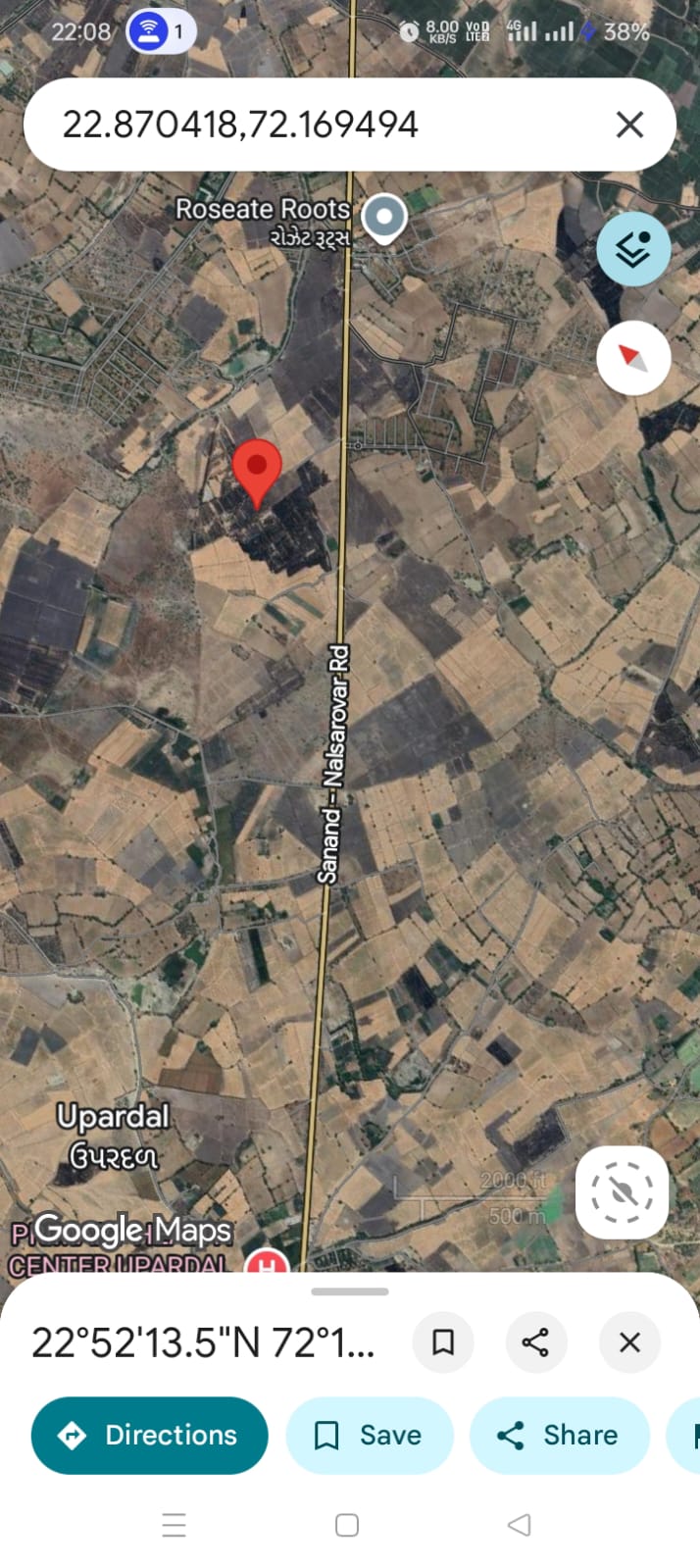Tap the round share icon in header
This screenshot has width=700, height=1568.
535,1341
